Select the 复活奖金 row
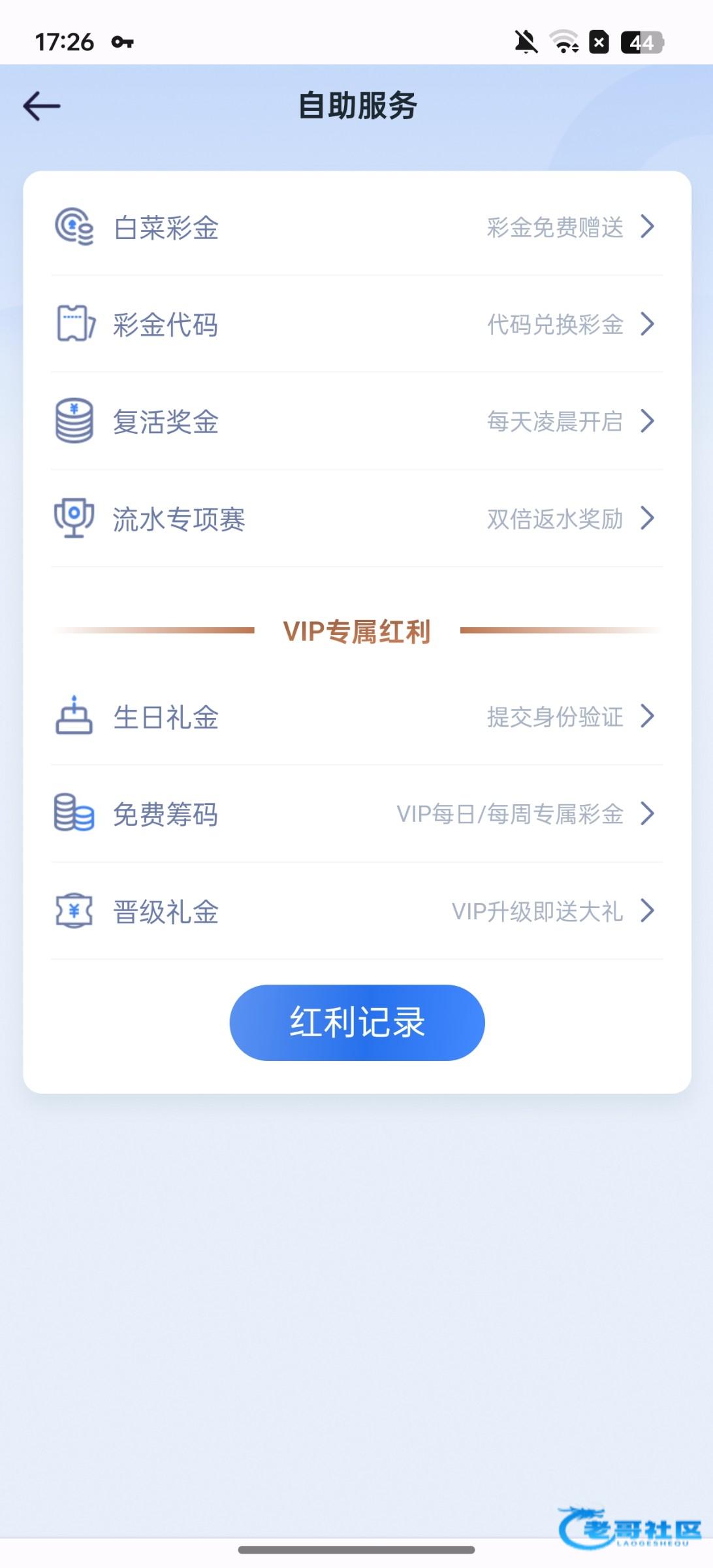The height and width of the screenshot is (1568, 713). click(x=357, y=421)
